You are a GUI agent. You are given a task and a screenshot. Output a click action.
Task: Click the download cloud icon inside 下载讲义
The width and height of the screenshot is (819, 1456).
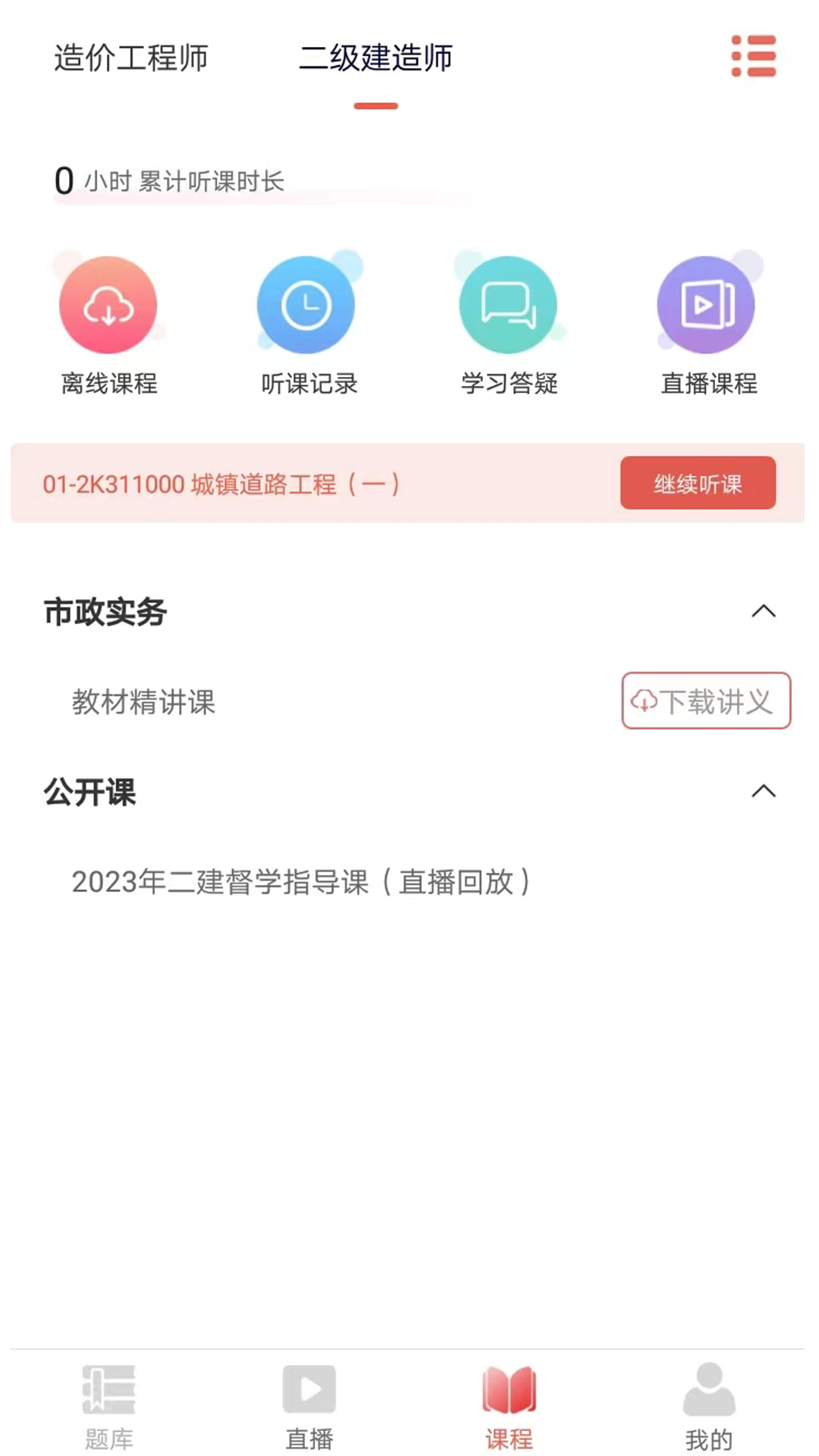point(644,701)
